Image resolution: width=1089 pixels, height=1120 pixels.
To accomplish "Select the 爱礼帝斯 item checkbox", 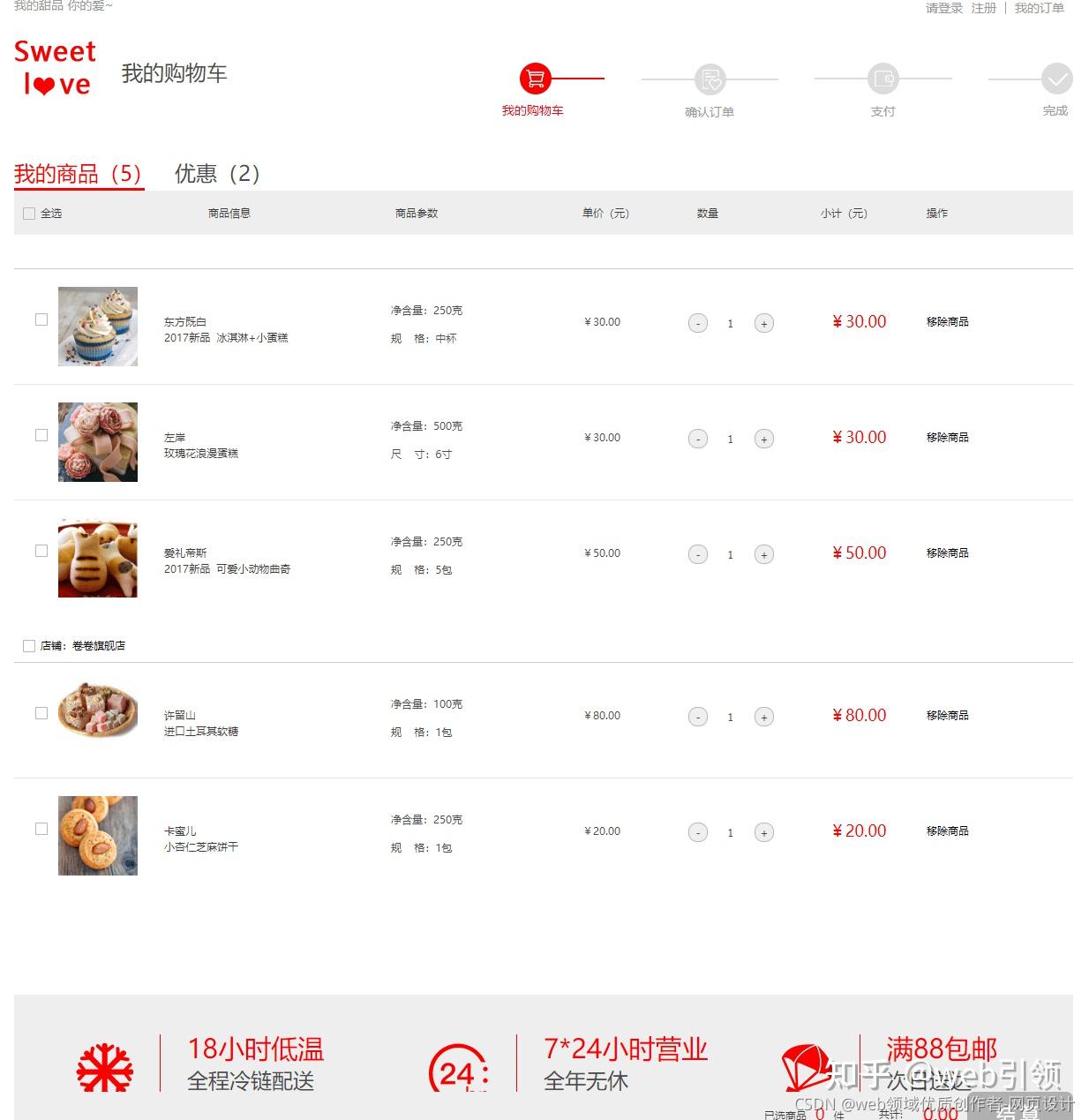I will point(41,551).
